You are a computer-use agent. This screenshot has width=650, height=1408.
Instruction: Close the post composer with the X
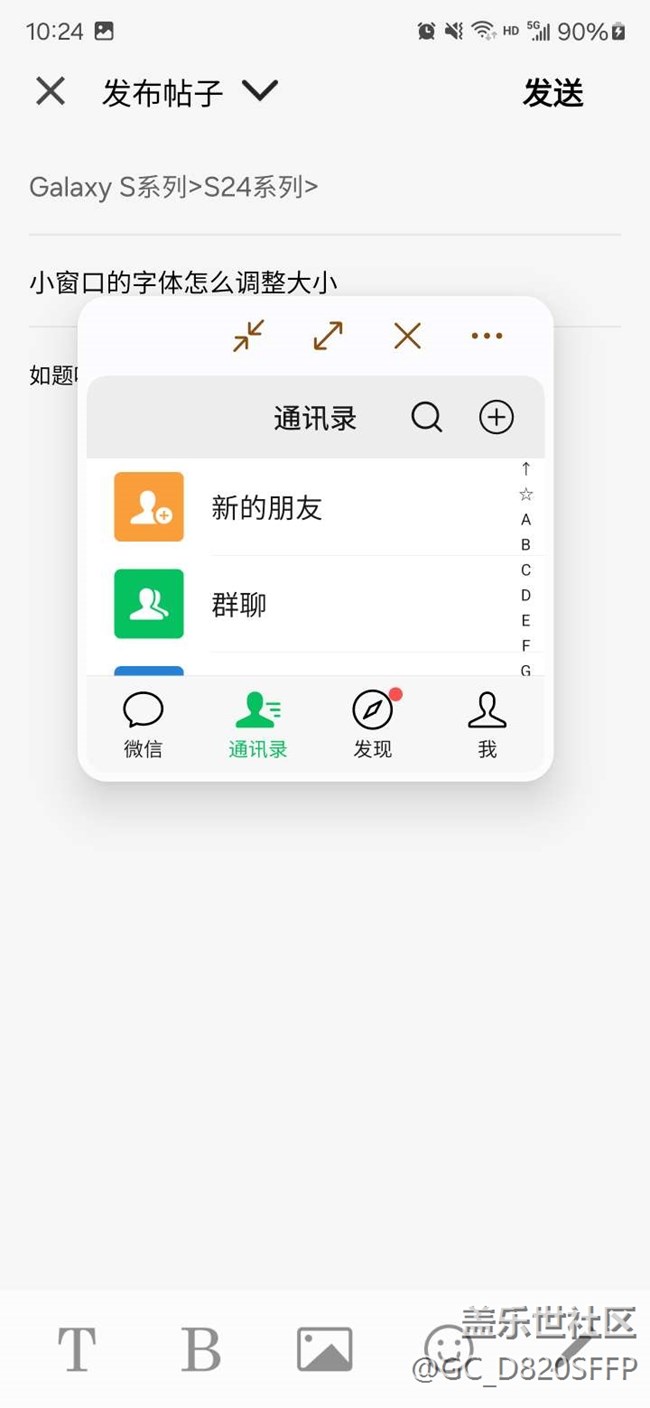click(50, 92)
